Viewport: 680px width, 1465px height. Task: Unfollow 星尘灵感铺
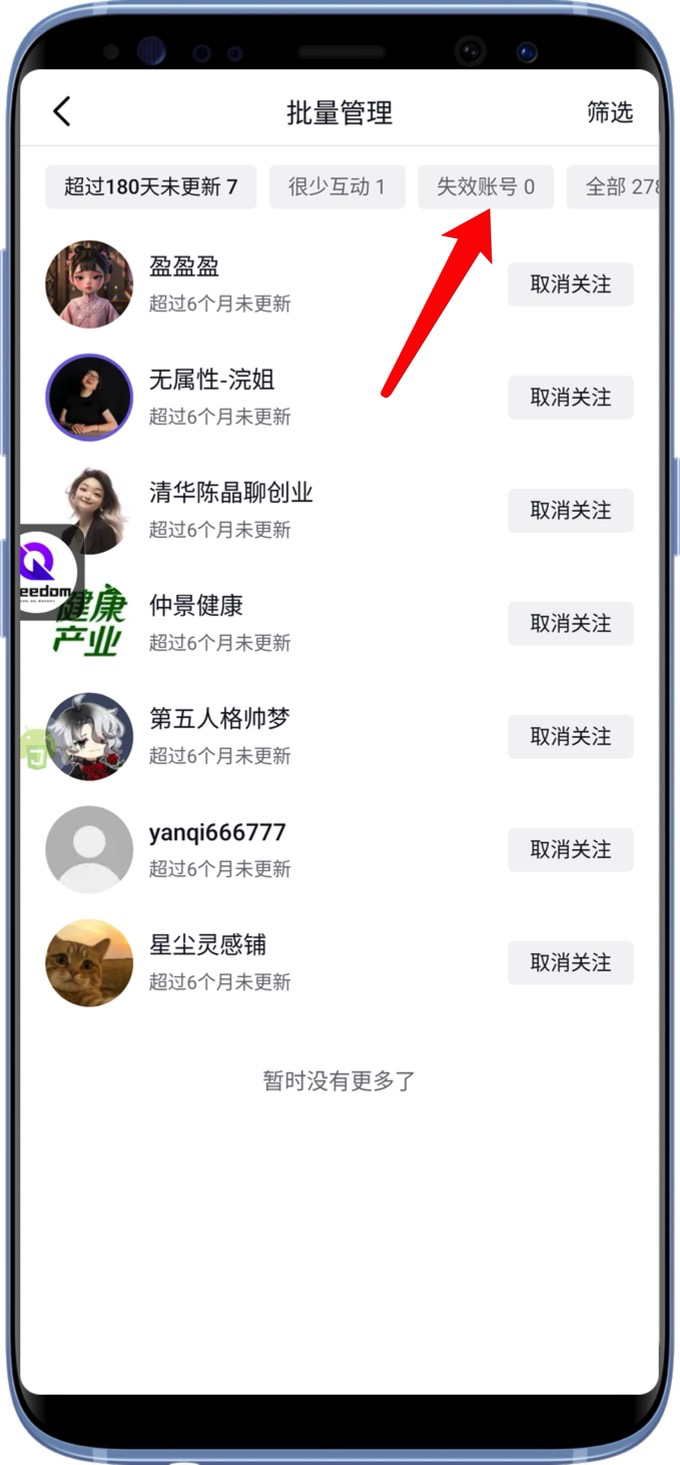pyautogui.click(x=570, y=963)
